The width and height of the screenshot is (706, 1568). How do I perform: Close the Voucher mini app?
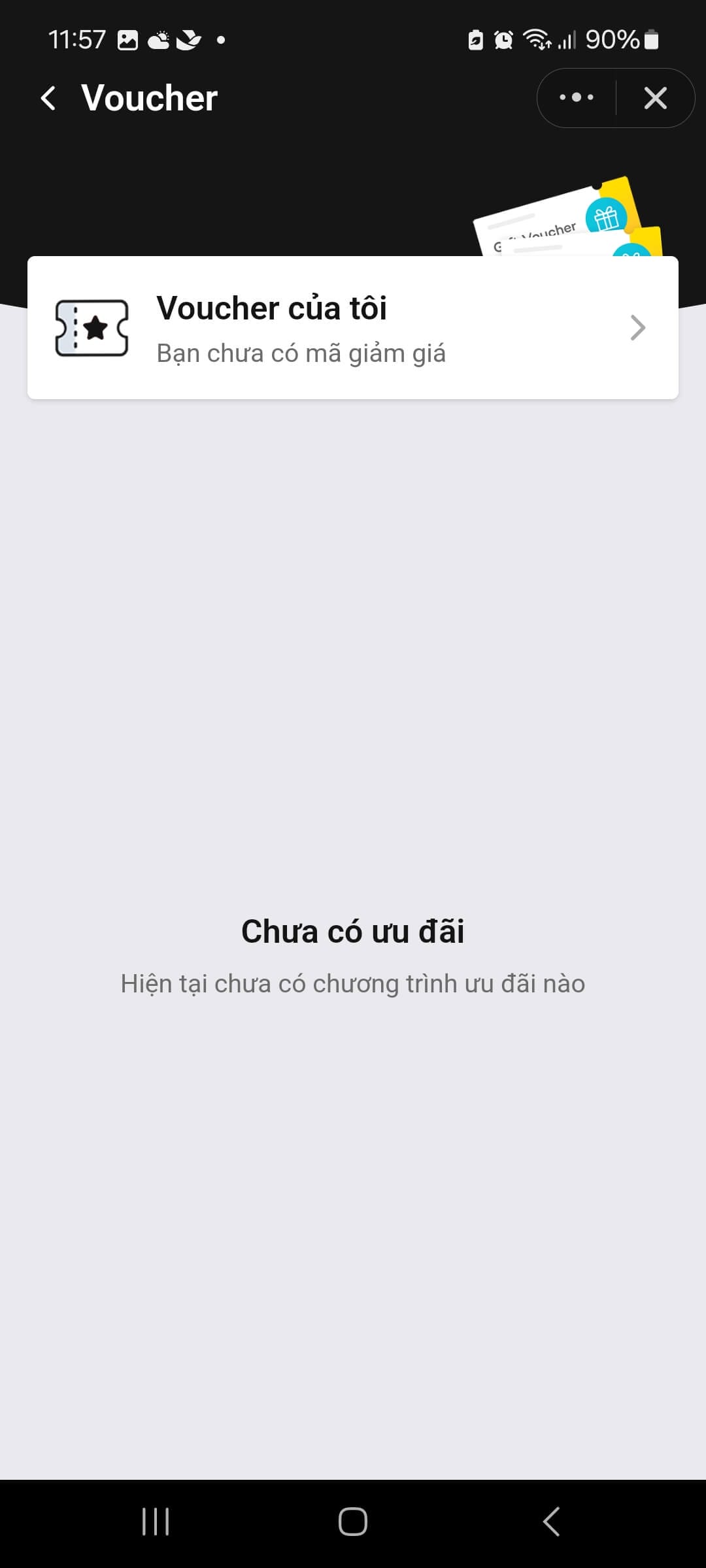pos(655,98)
